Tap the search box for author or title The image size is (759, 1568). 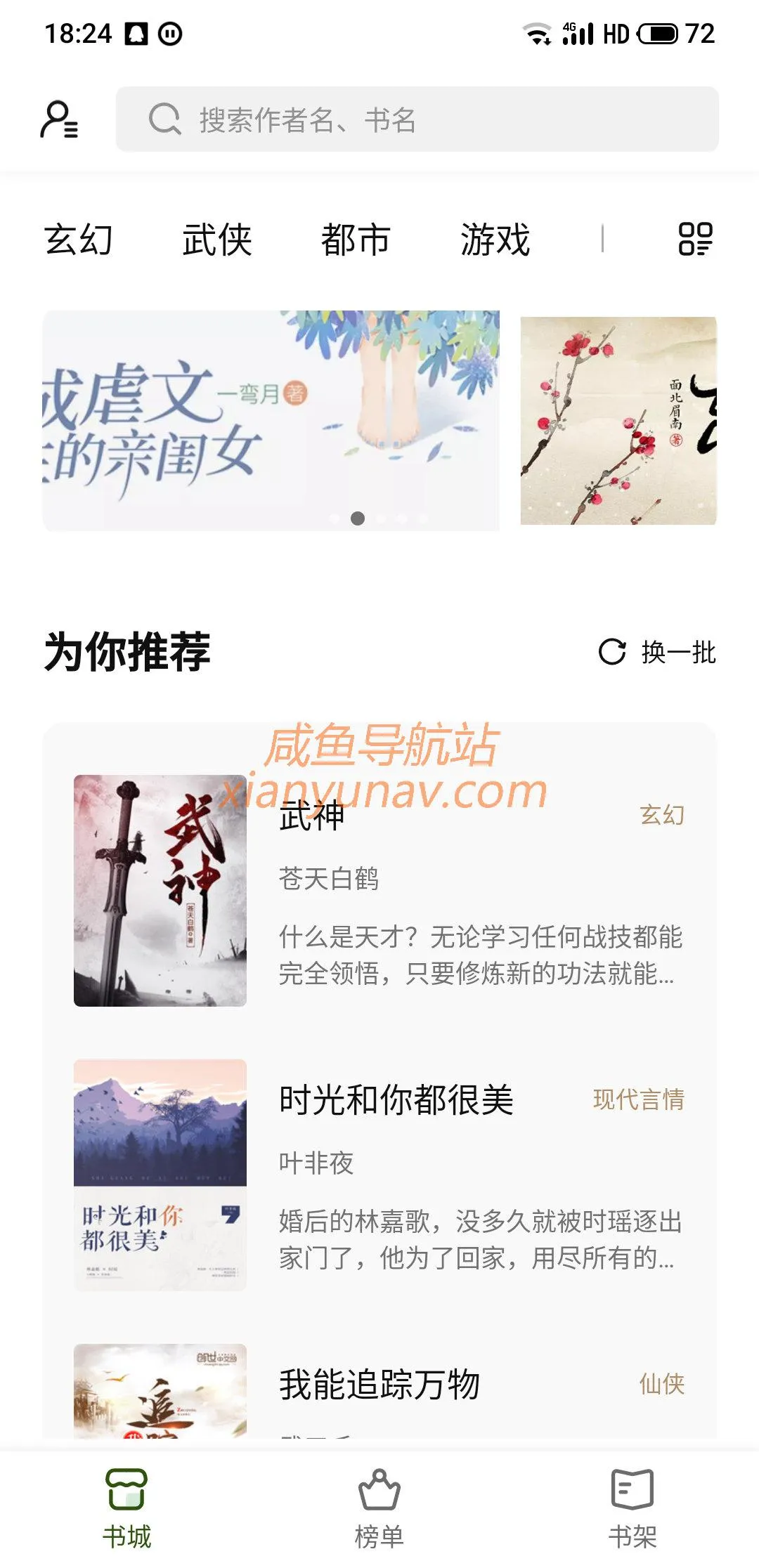[x=417, y=119]
